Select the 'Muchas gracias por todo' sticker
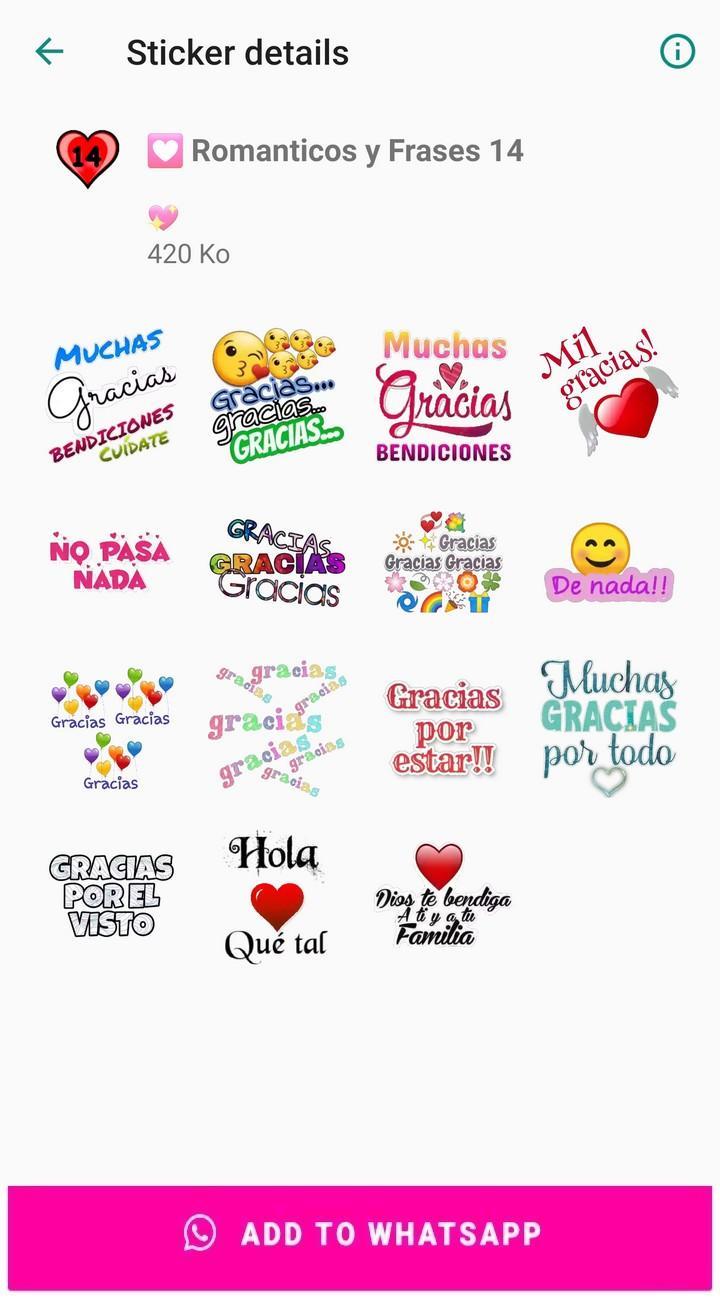The image size is (720, 1300). [609, 727]
